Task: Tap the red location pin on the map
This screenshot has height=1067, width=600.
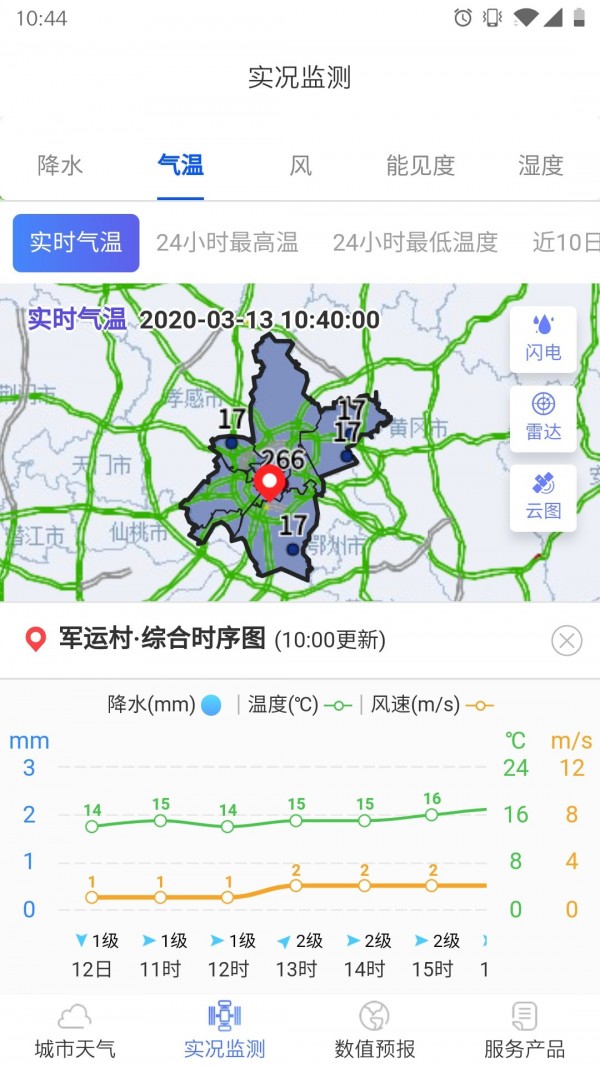Action: (x=267, y=483)
